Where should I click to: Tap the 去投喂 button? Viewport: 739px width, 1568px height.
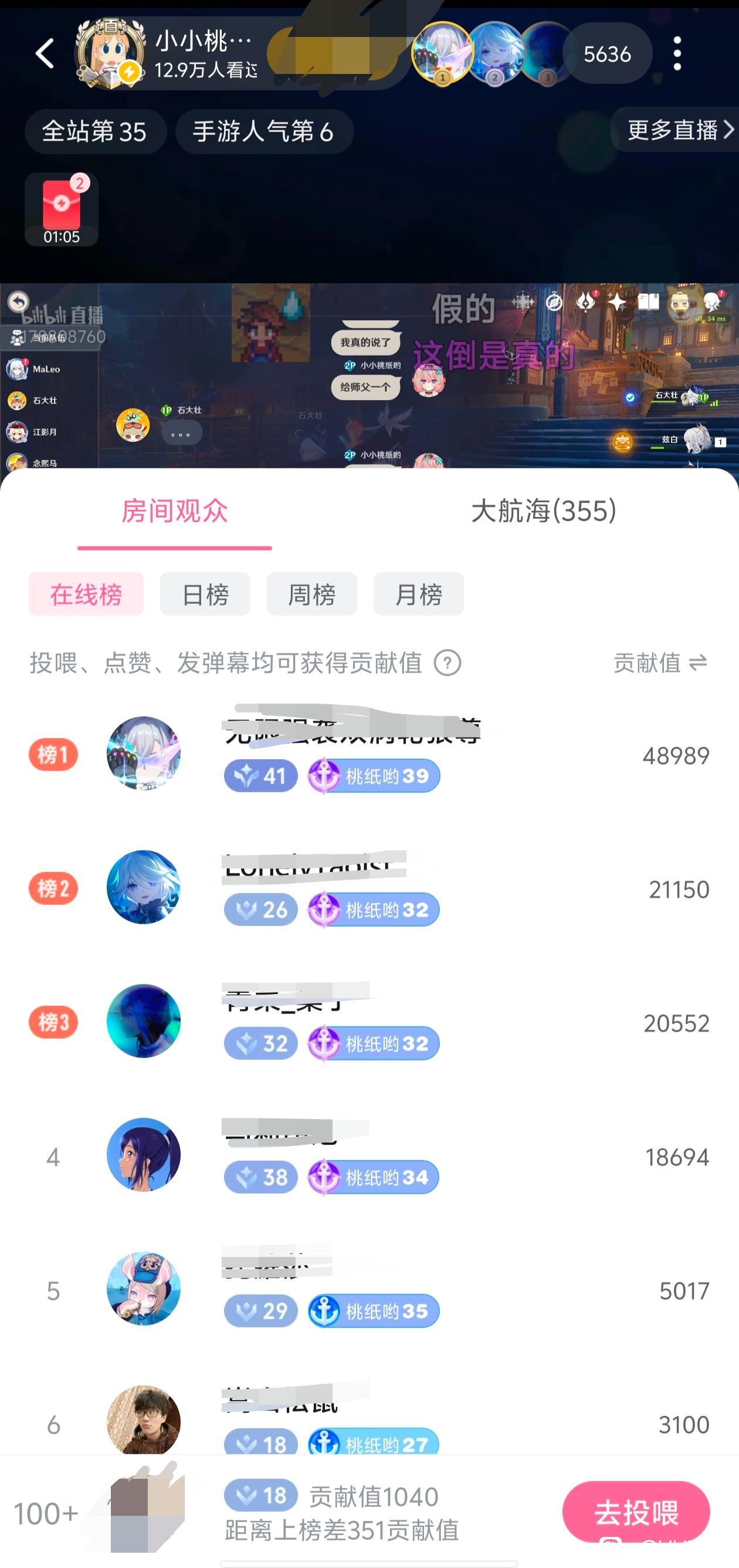(x=636, y=1512)
